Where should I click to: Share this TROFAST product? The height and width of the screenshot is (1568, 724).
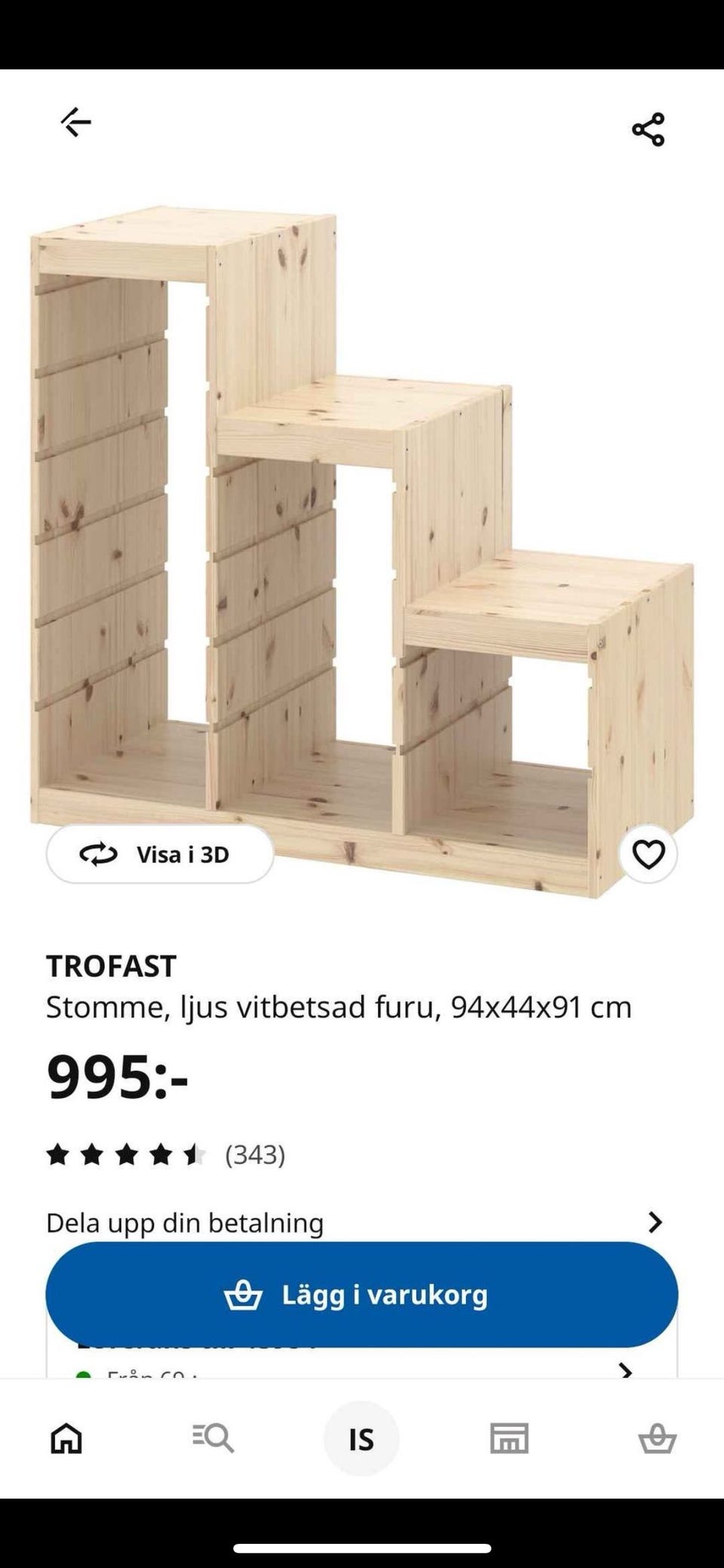(x=648, y=130)
